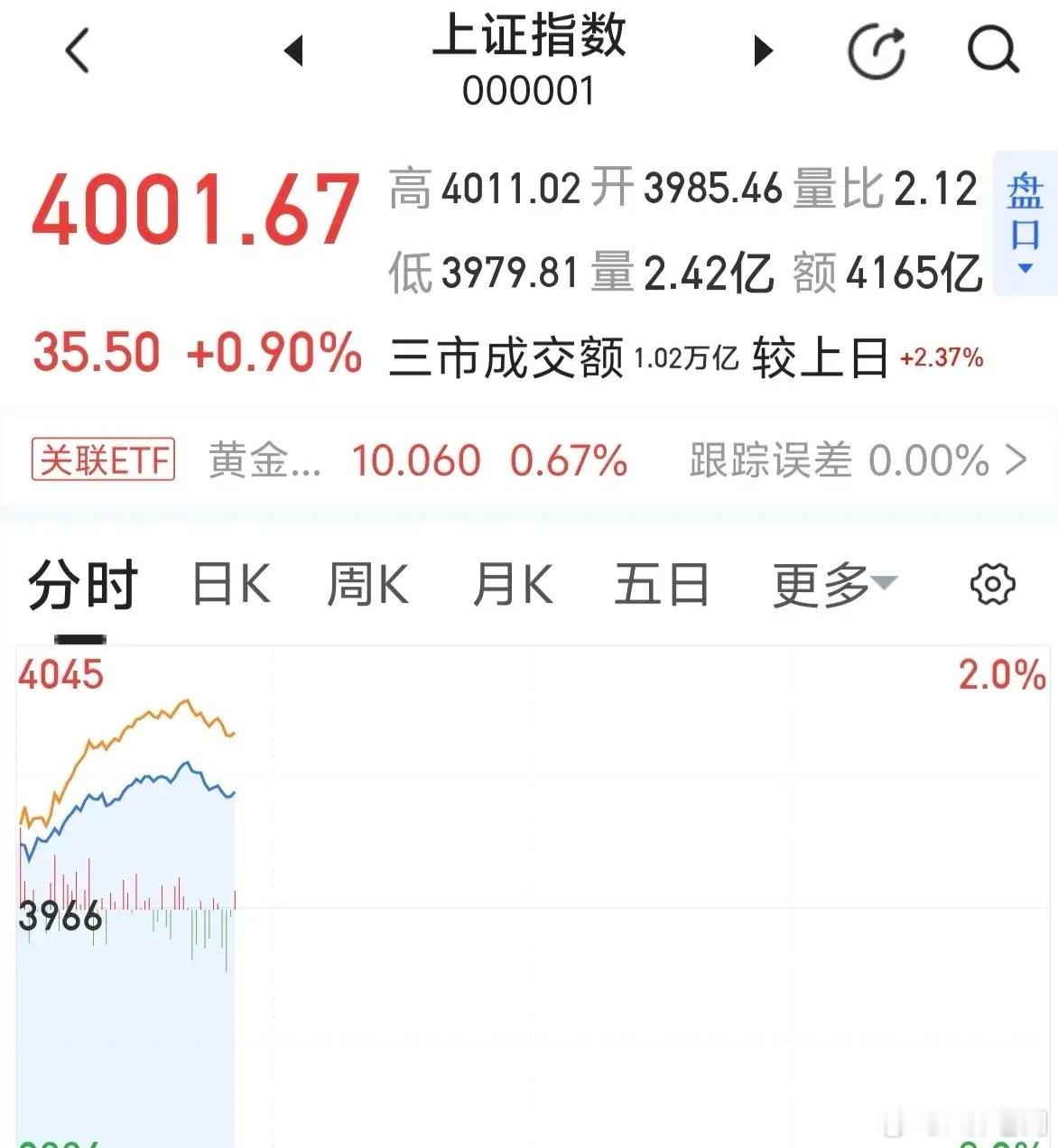Expand the 盘口 dropdown arrow

coord(1026,269)
